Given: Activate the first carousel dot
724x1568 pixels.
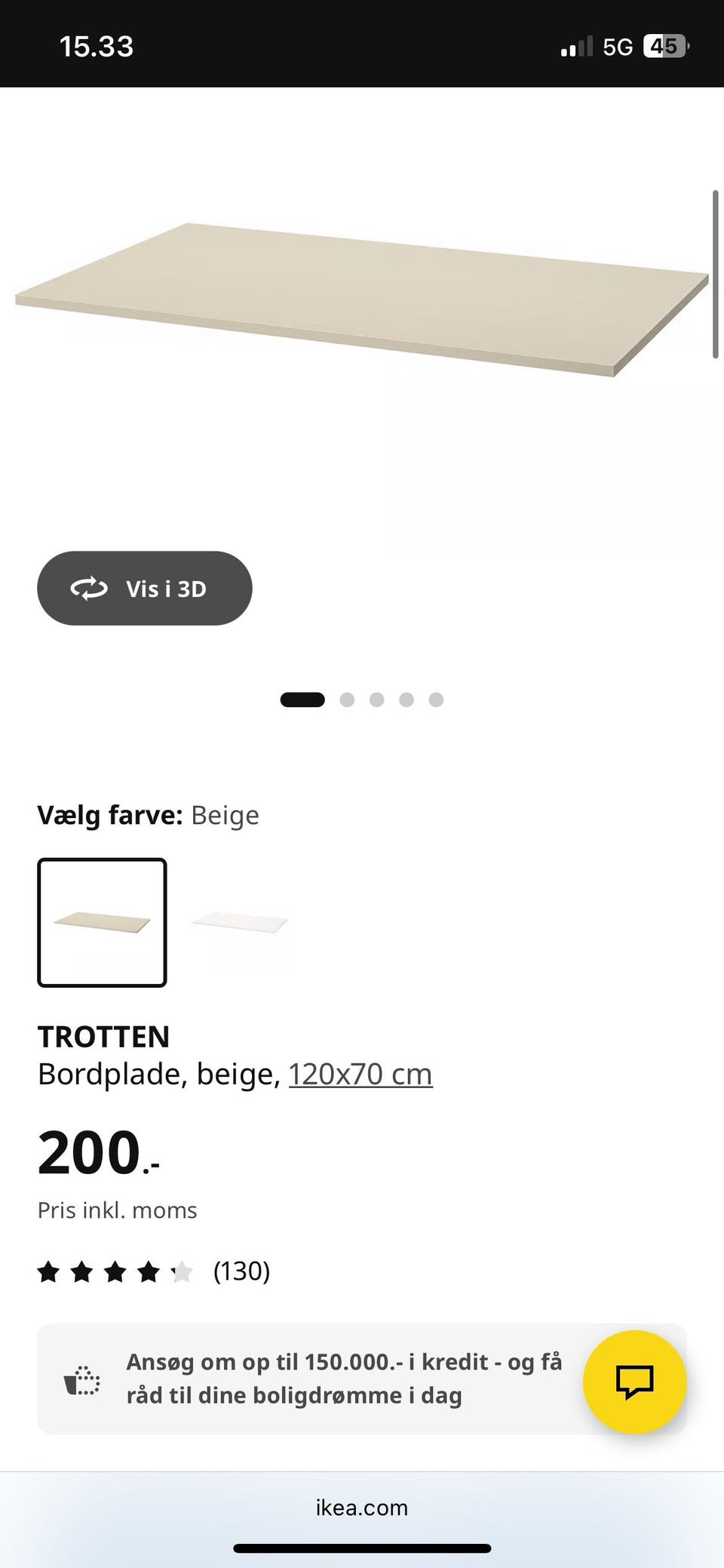Looking at the screenshot, I should [302, 699].
